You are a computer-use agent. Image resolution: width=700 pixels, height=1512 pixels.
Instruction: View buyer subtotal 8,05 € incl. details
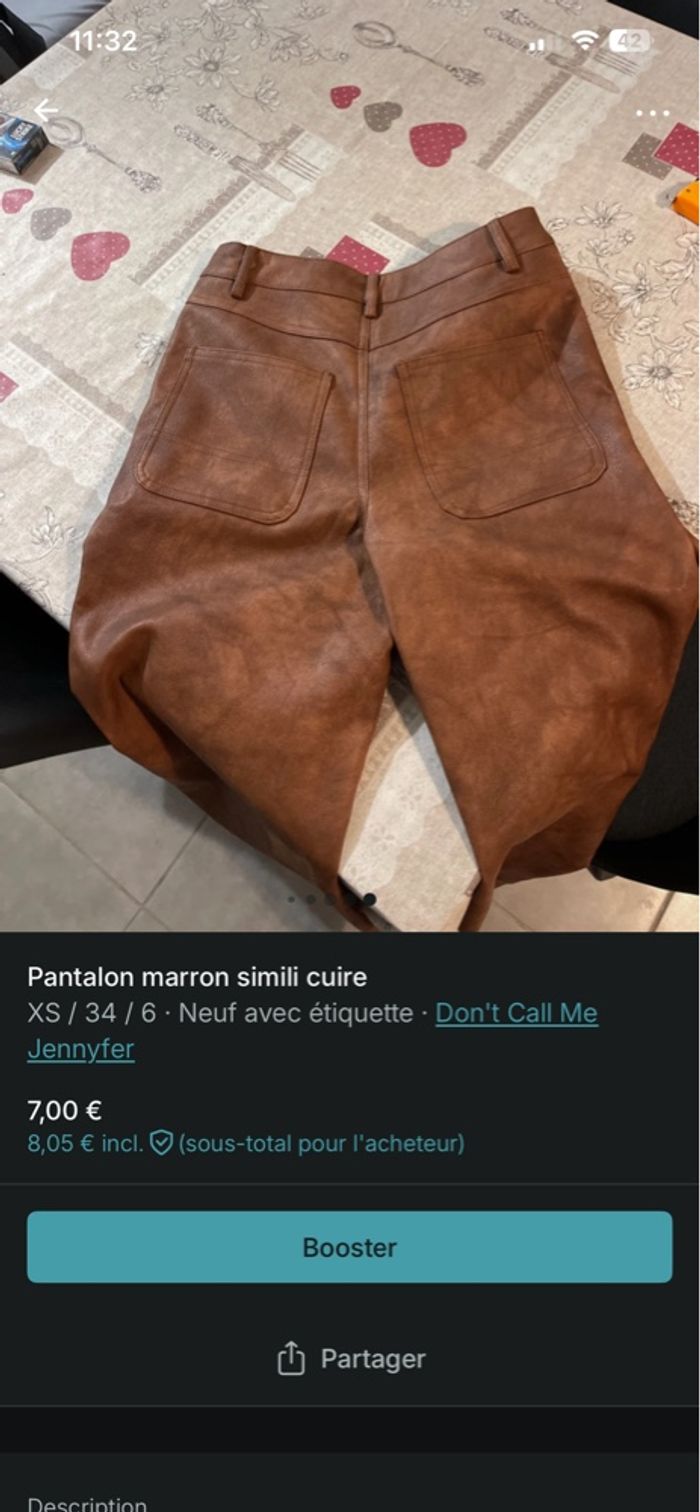point(245,1143)
